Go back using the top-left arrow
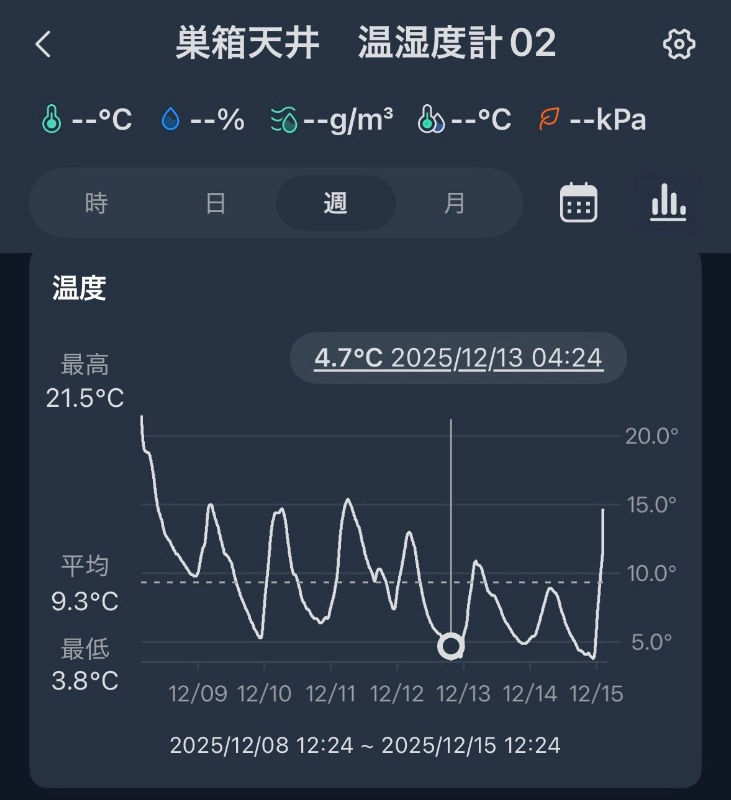731x800 pixels. 43,45
